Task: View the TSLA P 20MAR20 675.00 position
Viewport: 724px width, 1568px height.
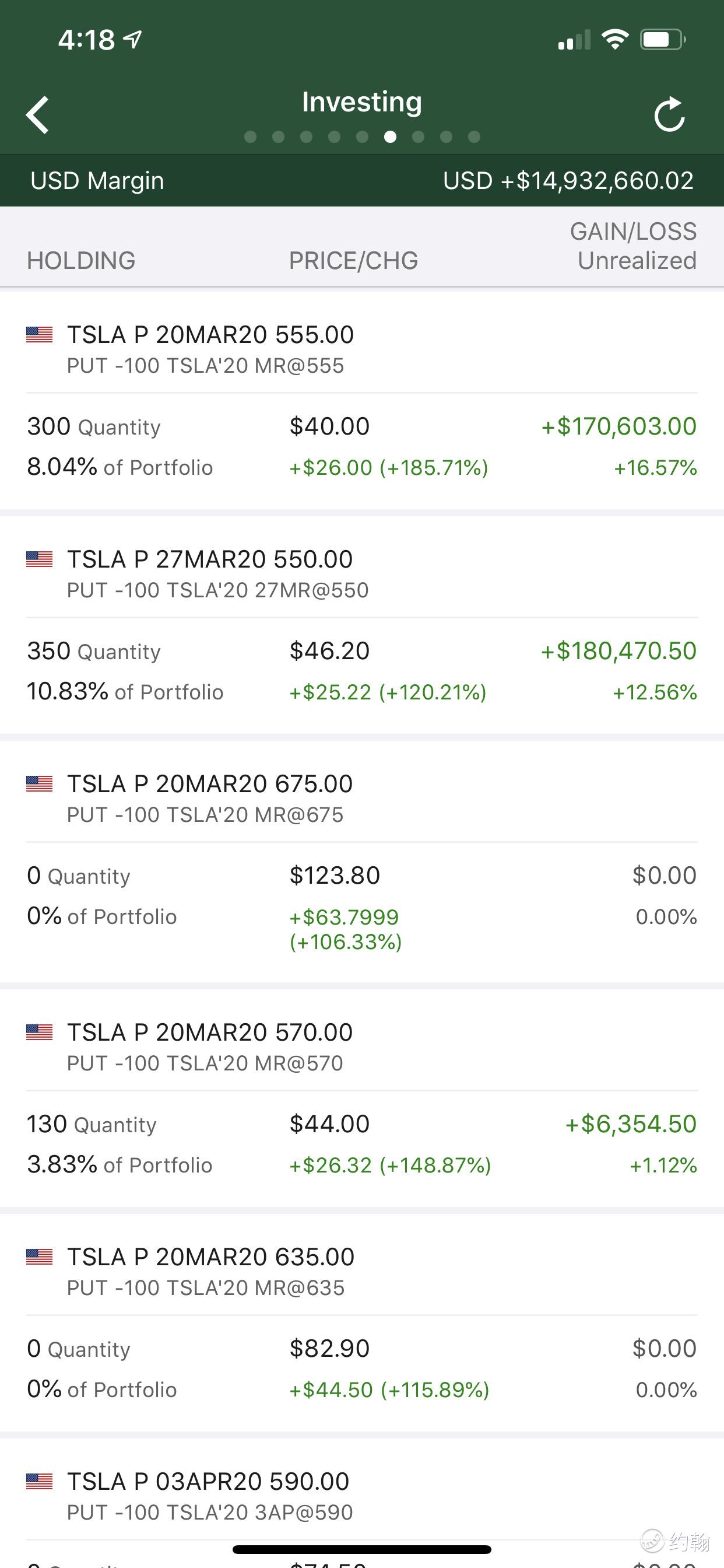Action: pyautogui.click(x=362, y=862)
